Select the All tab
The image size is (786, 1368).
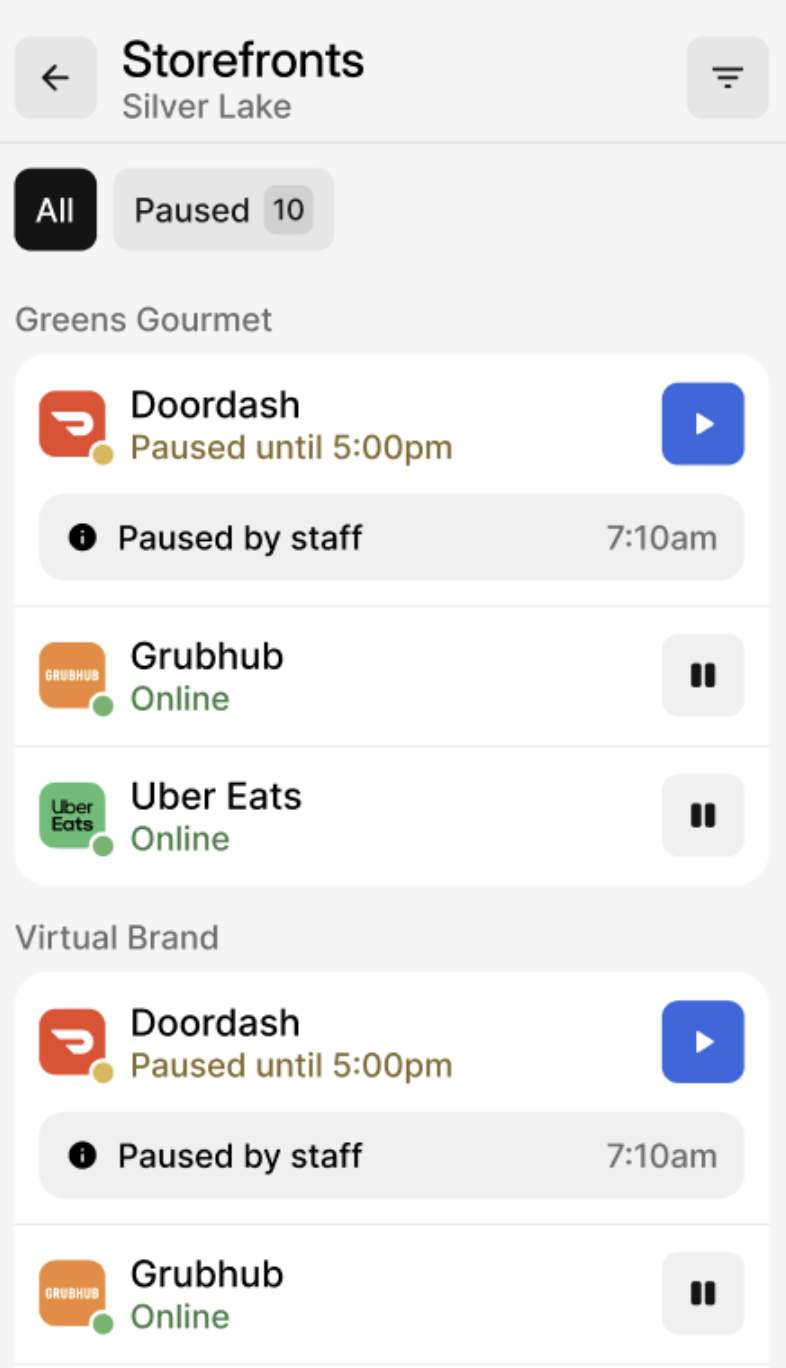point(55,210)
